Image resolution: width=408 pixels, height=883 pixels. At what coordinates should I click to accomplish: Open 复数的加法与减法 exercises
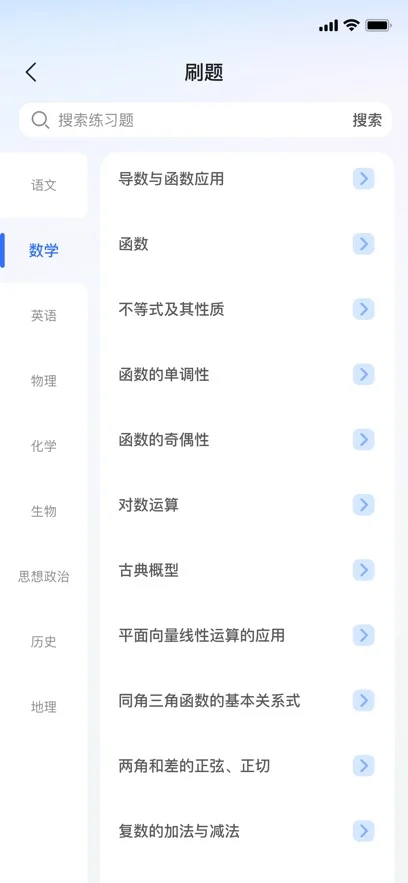tap(247, 831)
